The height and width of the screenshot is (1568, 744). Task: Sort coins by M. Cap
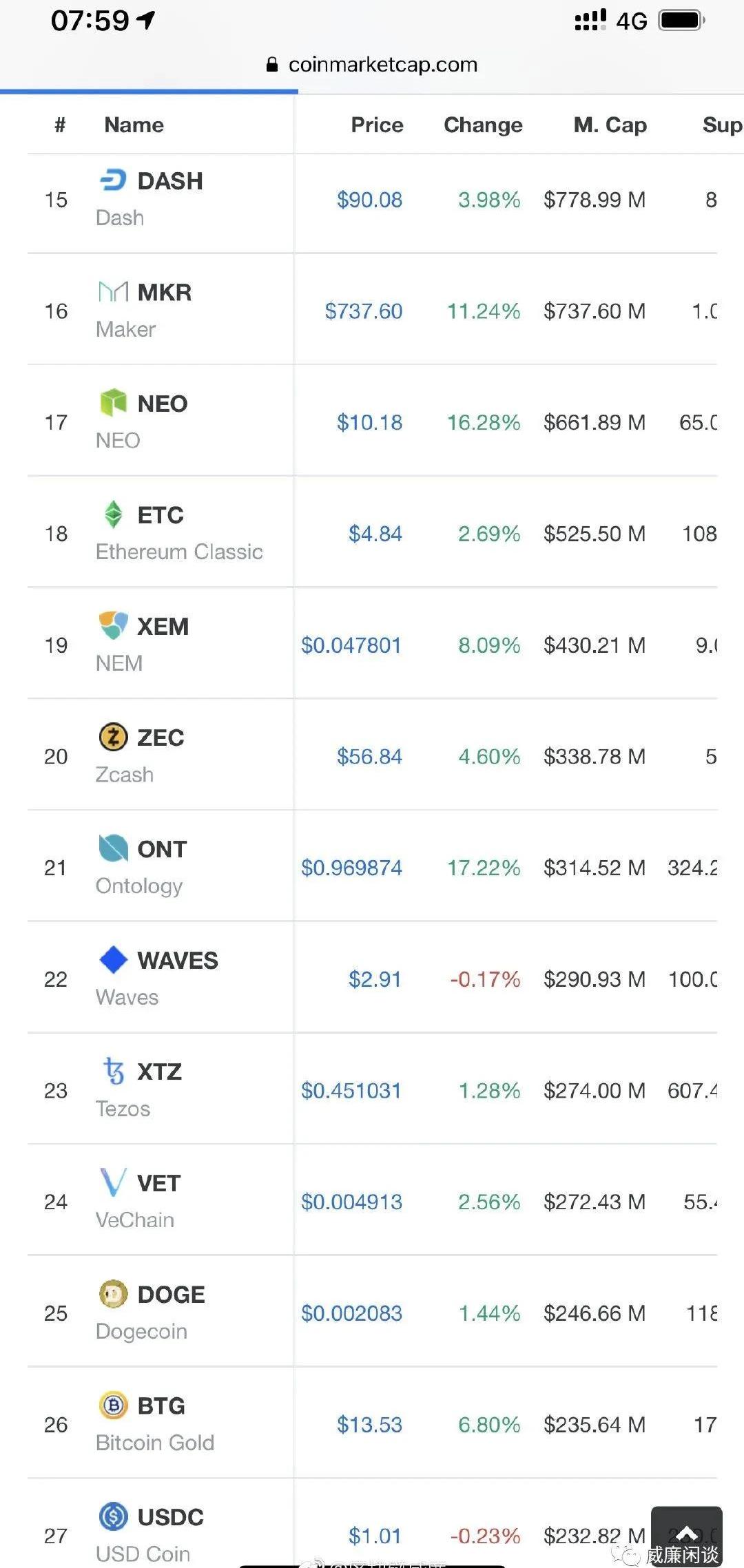[610, 125]
